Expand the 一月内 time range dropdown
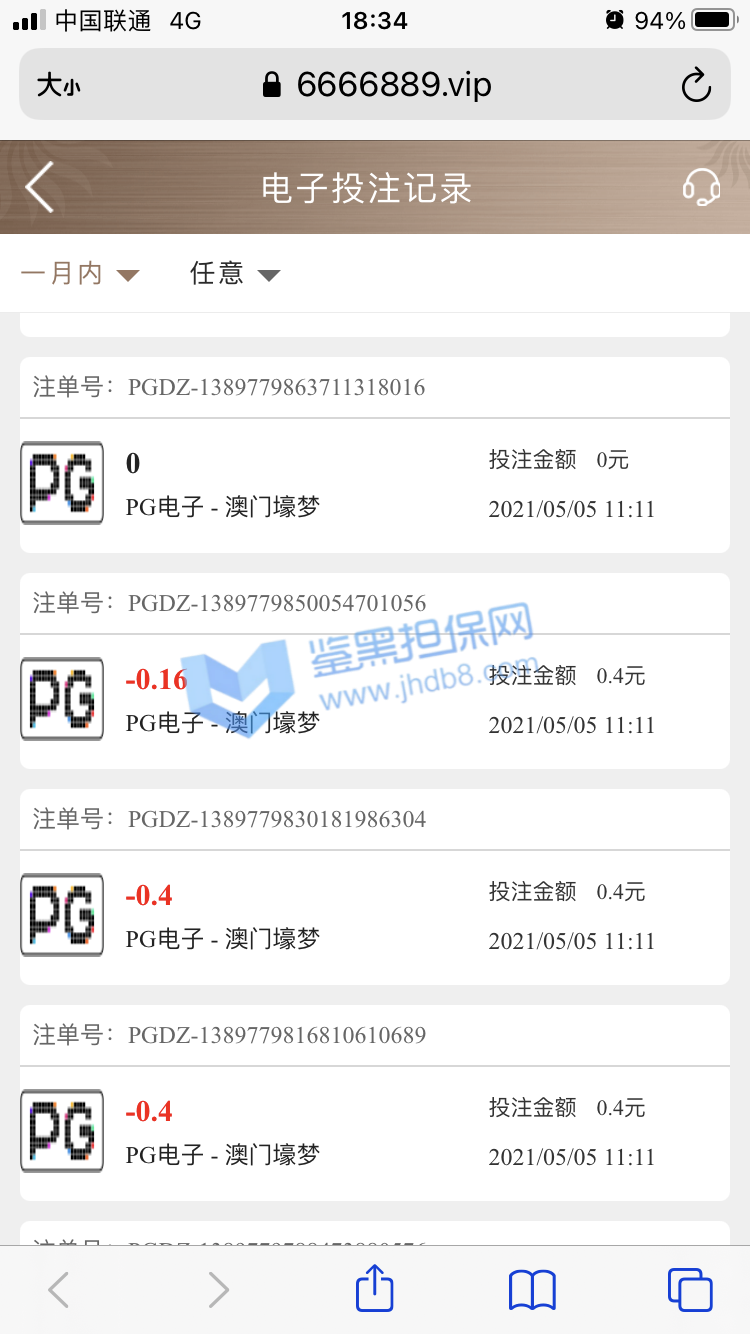This screenshot has height=1334, width=750. (x=79, y=273)
